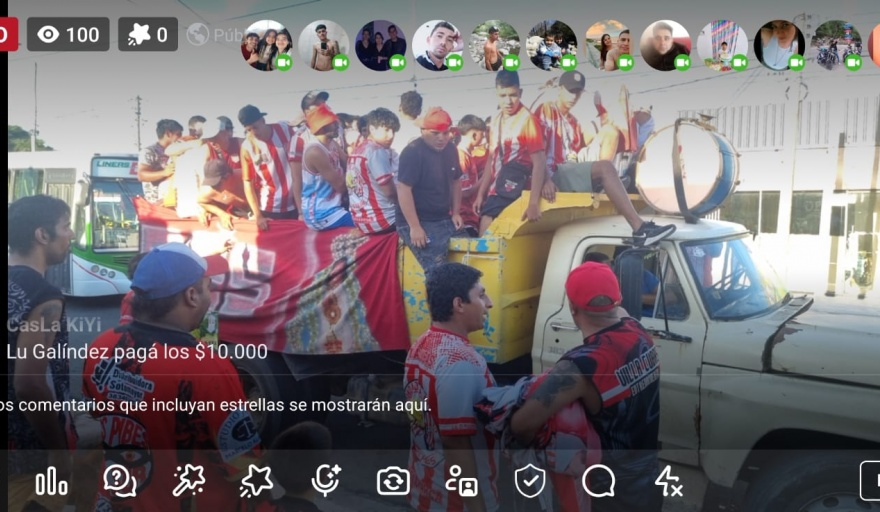
Task: Tap the microphone enhancement icon
Action: coord(325,481)
